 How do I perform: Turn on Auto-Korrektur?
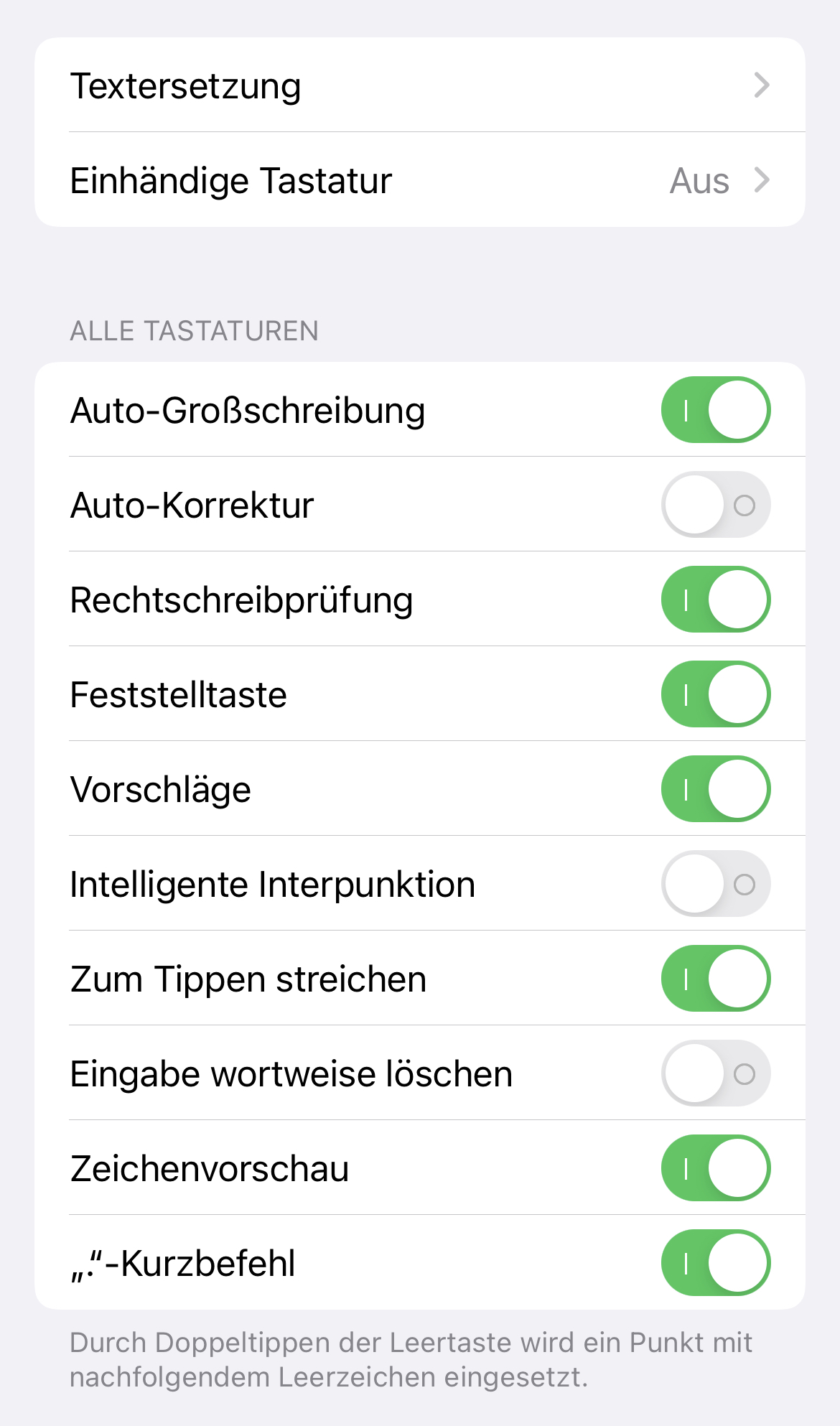coord(715,505)
